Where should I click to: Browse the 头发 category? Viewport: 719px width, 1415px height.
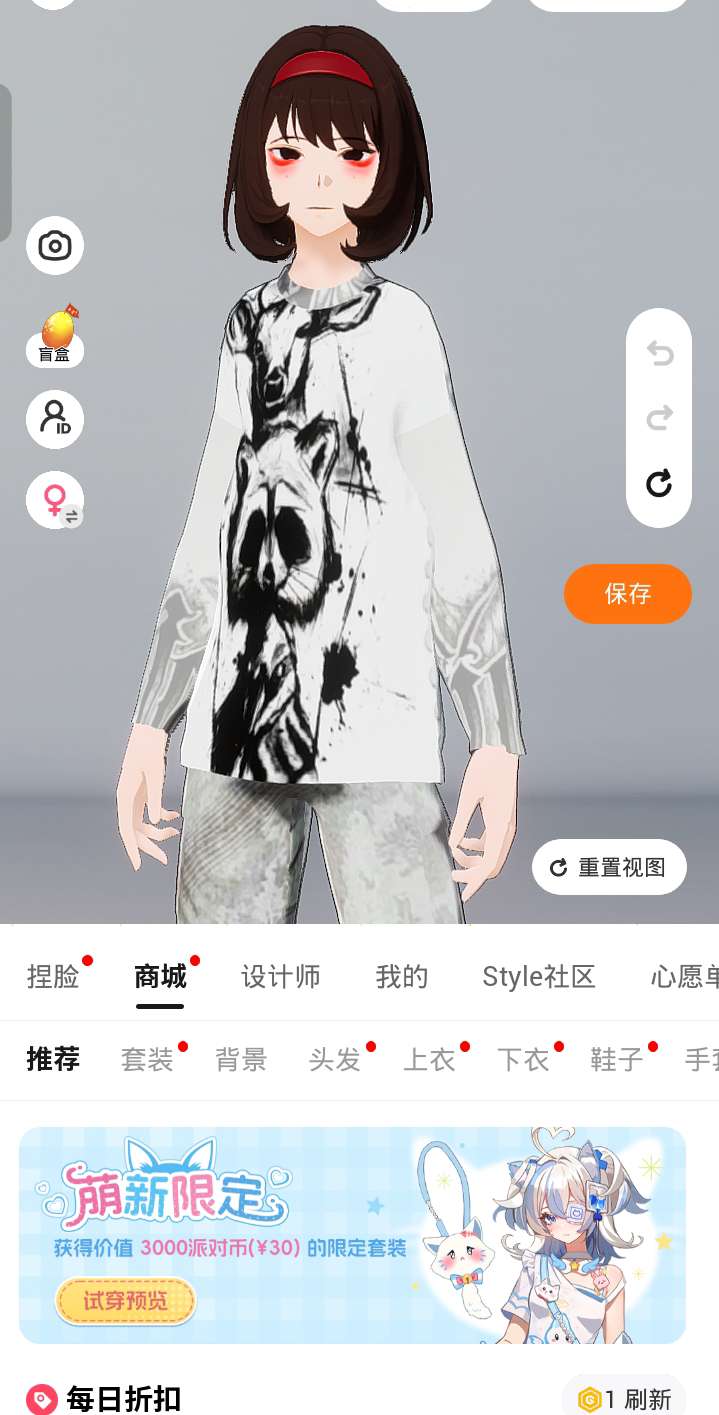[x=334, y=1059]
